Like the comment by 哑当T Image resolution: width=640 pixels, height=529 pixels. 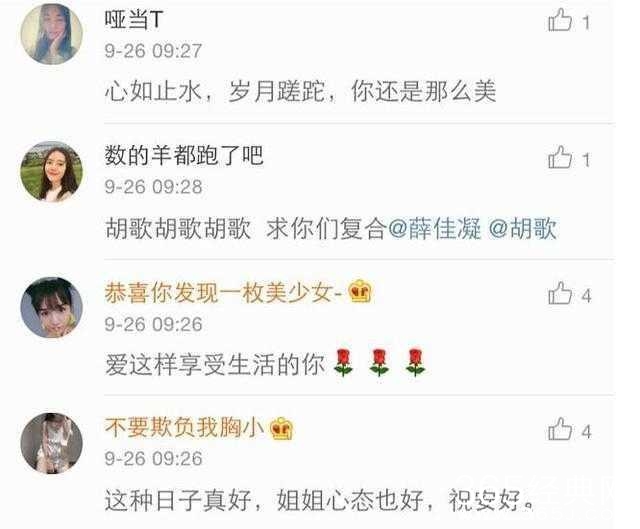(x=561, y=21)
